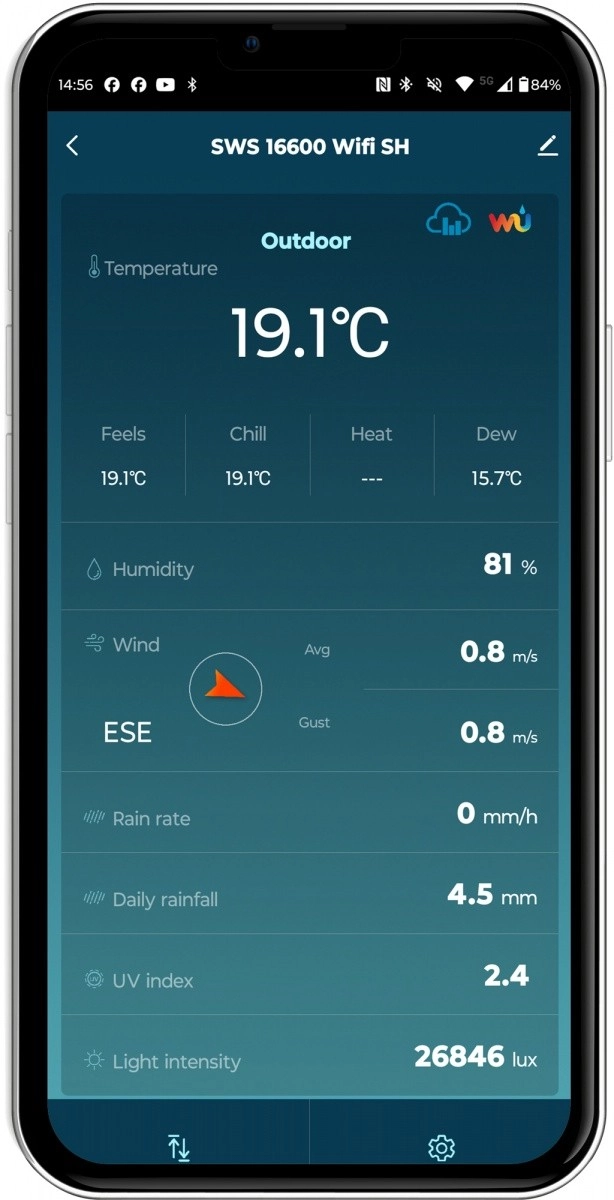Viewport: 614px width, 1200px height.
Task: Open the settings gear tab
Action: pyautogui.click(x=441, y=1148)
